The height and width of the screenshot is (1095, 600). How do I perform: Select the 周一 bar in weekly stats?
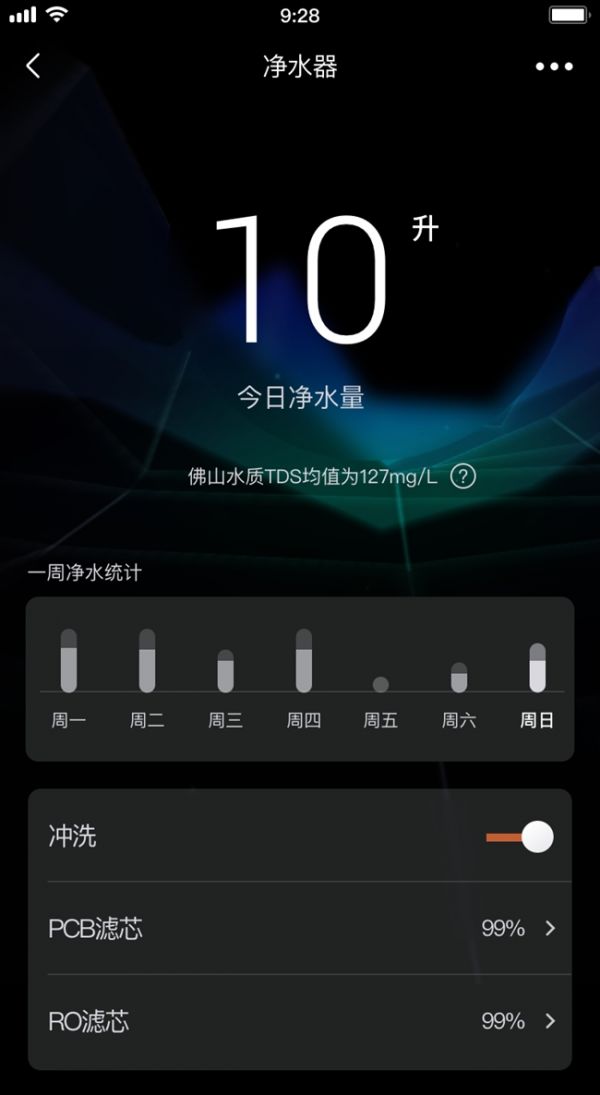[69, 662]
